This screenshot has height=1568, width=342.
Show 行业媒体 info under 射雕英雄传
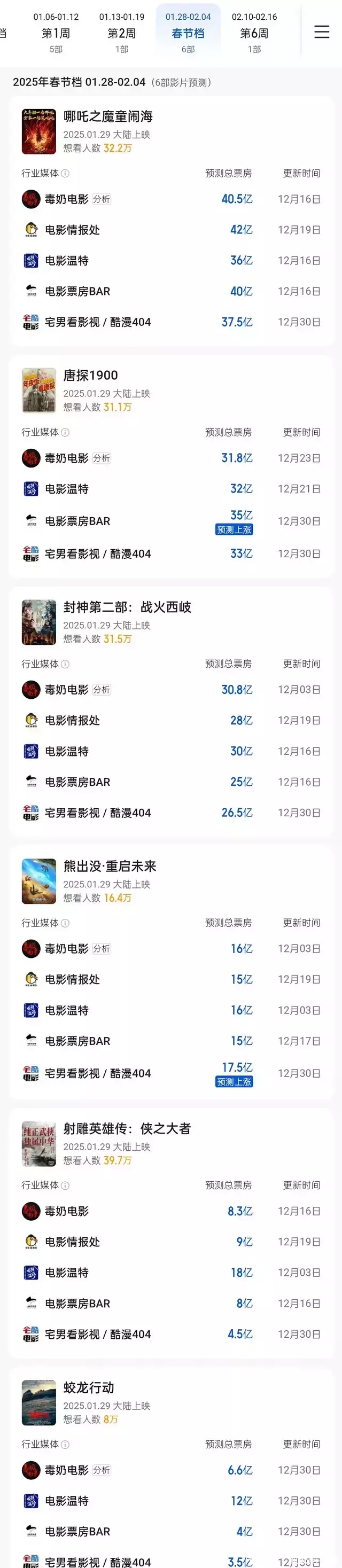point(65,1185)
